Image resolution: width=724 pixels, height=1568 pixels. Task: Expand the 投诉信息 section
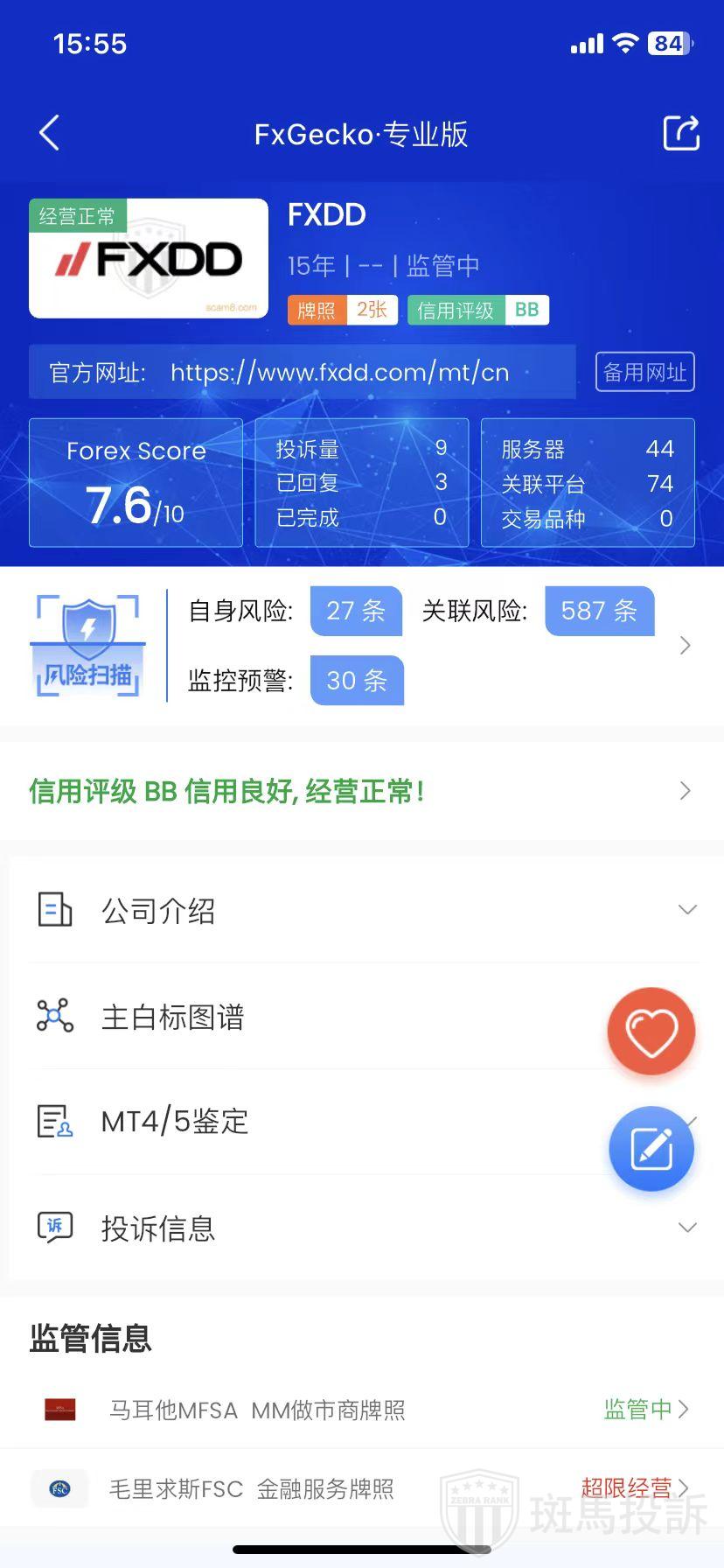pyautogui.click(x=360, y=1228)
